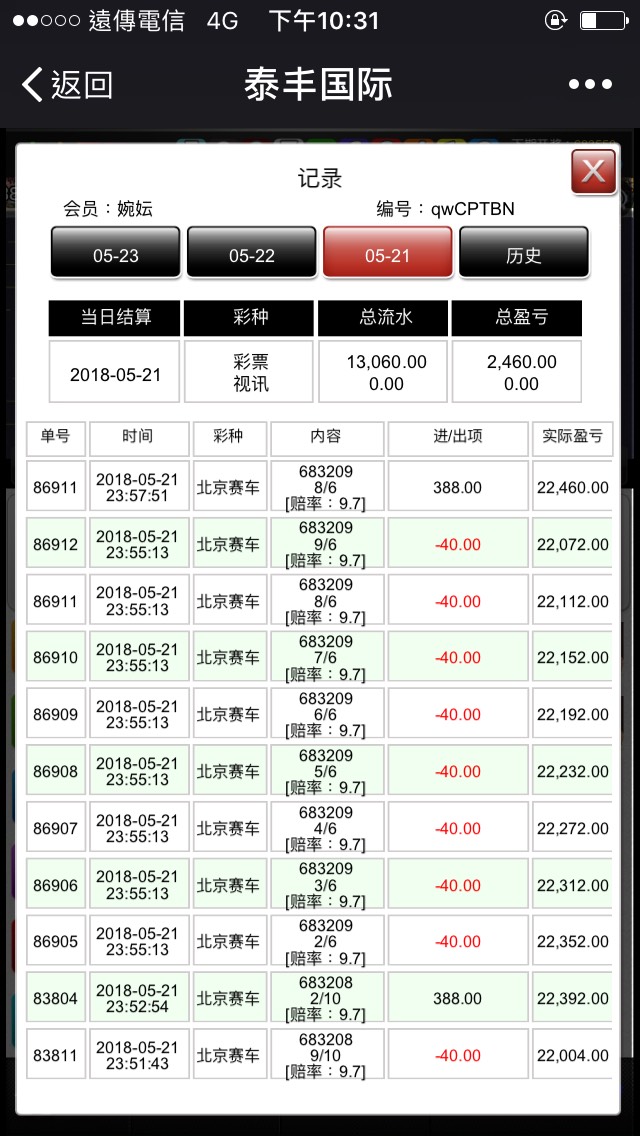Open the three-dot overflow menu

pyautogui.click(x=589, y=85)
